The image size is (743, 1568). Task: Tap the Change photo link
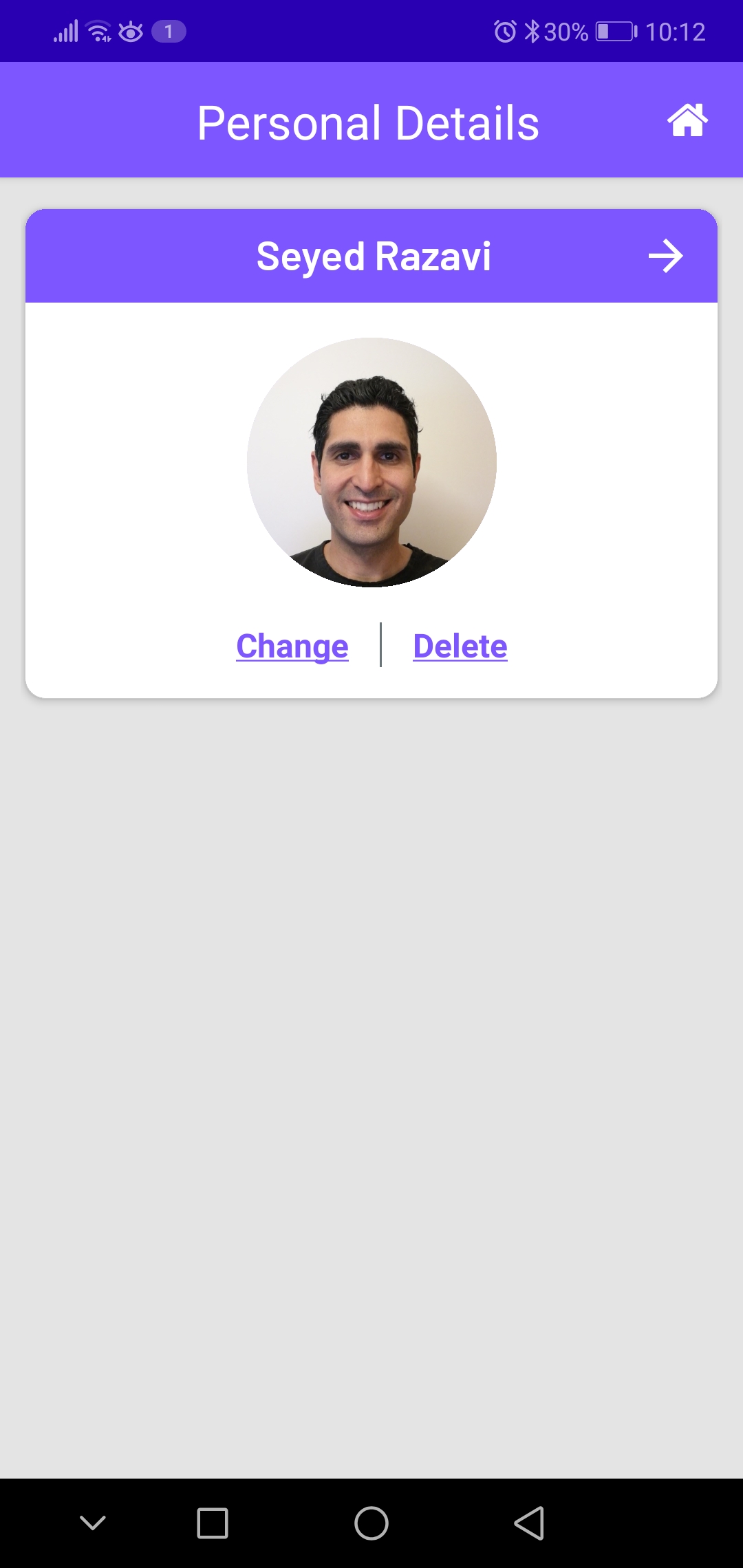pyautogui.click(x=292, y=646)
